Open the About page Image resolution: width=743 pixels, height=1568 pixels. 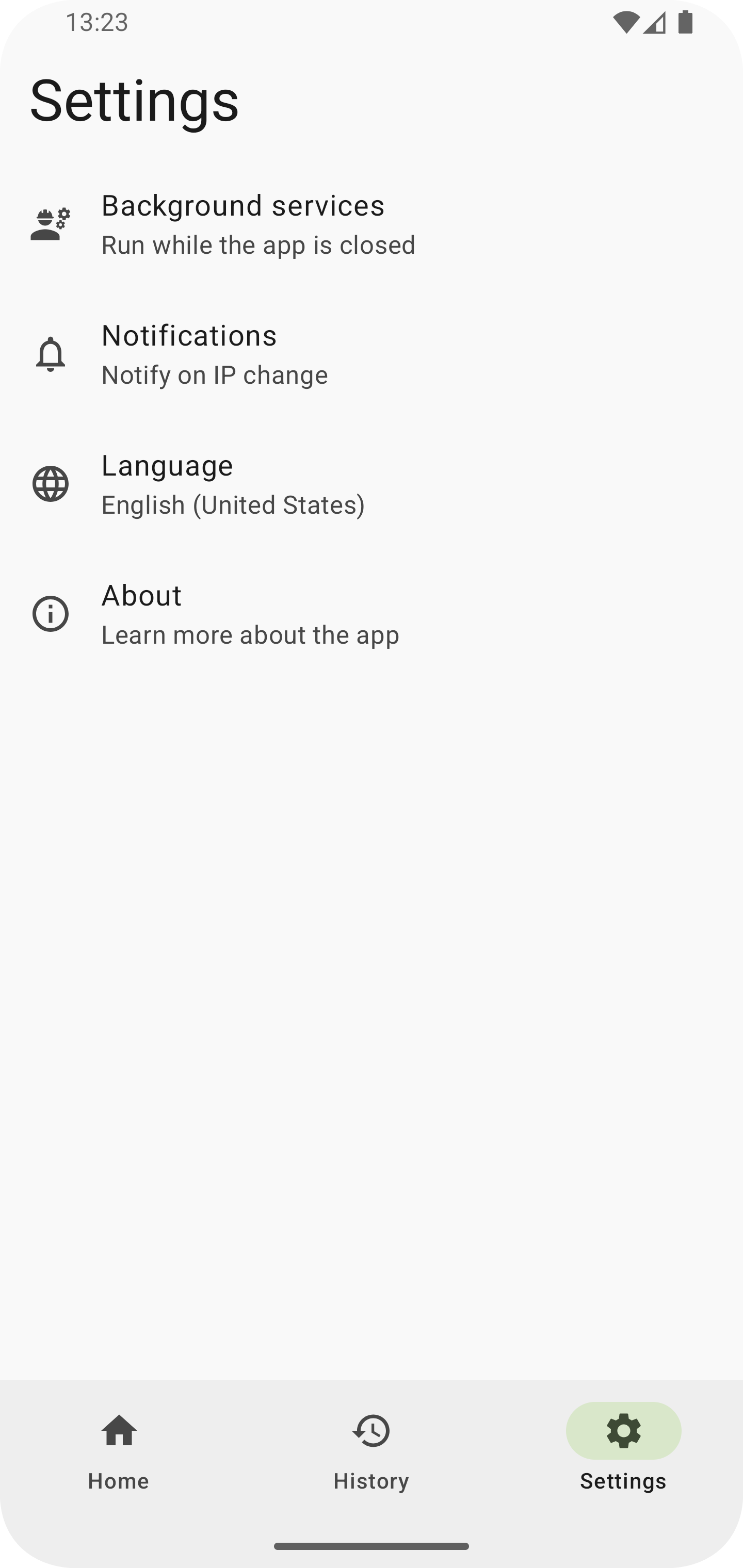[372, 614]
